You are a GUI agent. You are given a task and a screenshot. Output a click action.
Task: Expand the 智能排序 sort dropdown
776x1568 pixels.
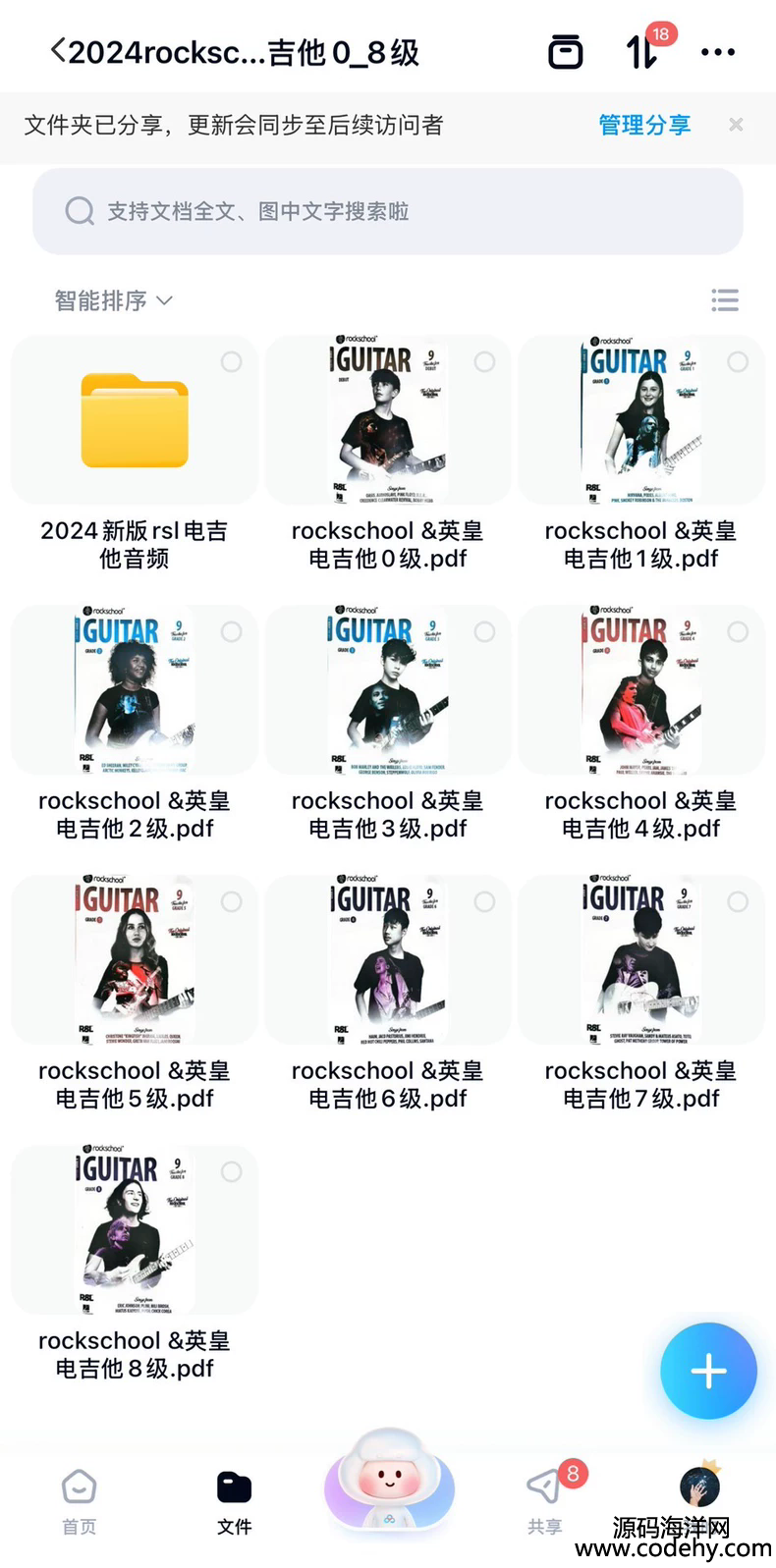click(x=114, y=300)
